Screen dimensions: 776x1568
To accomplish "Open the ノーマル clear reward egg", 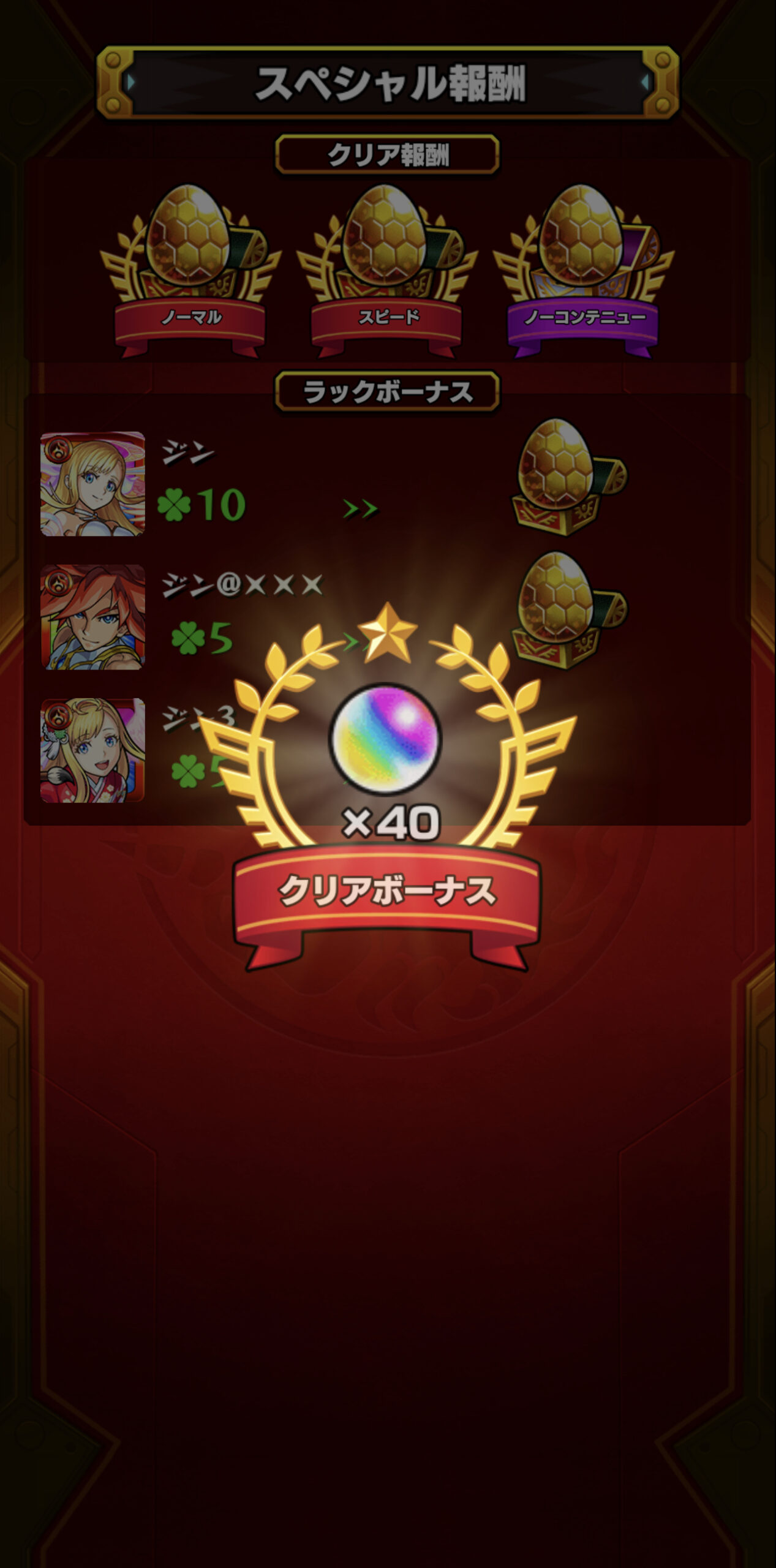I will point(190,270).
